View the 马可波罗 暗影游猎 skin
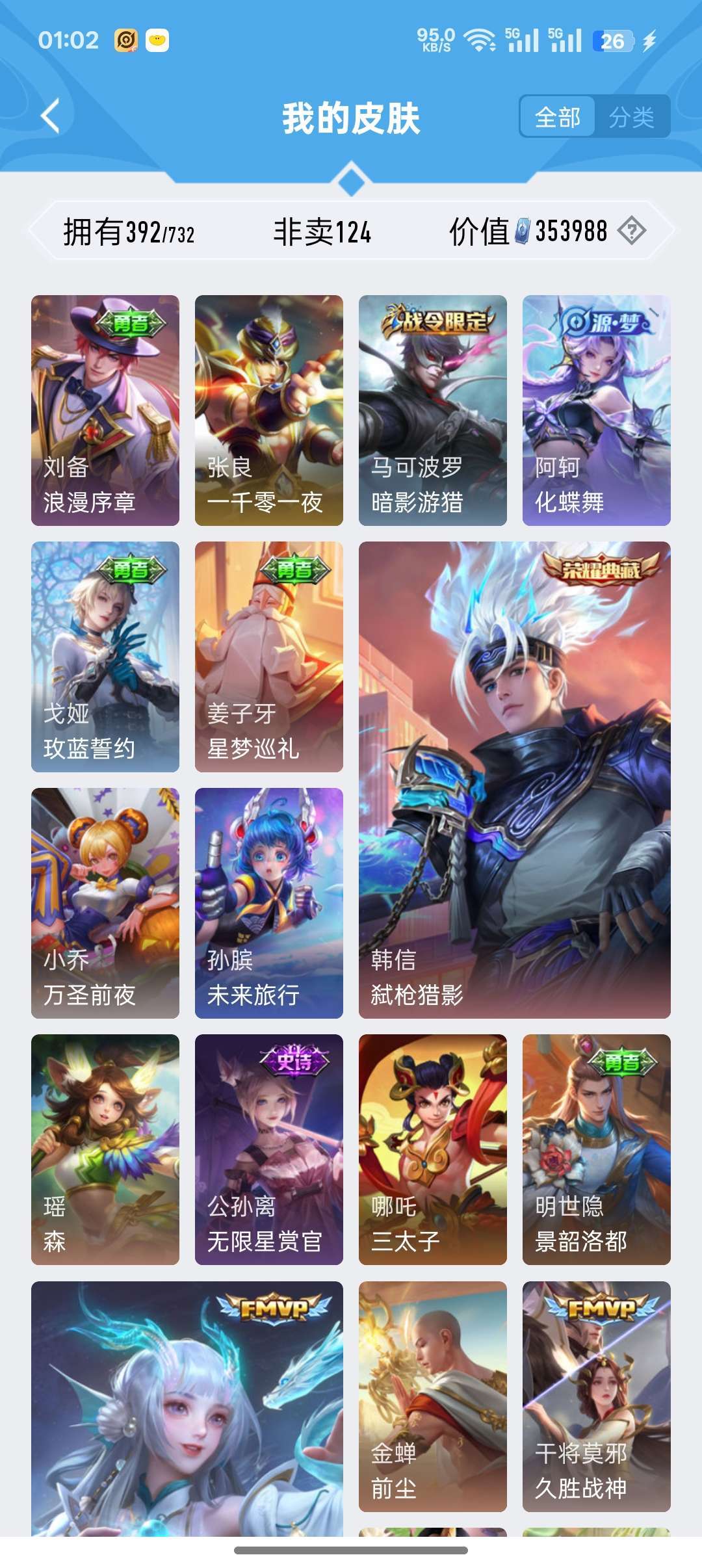 click(433, 410)
